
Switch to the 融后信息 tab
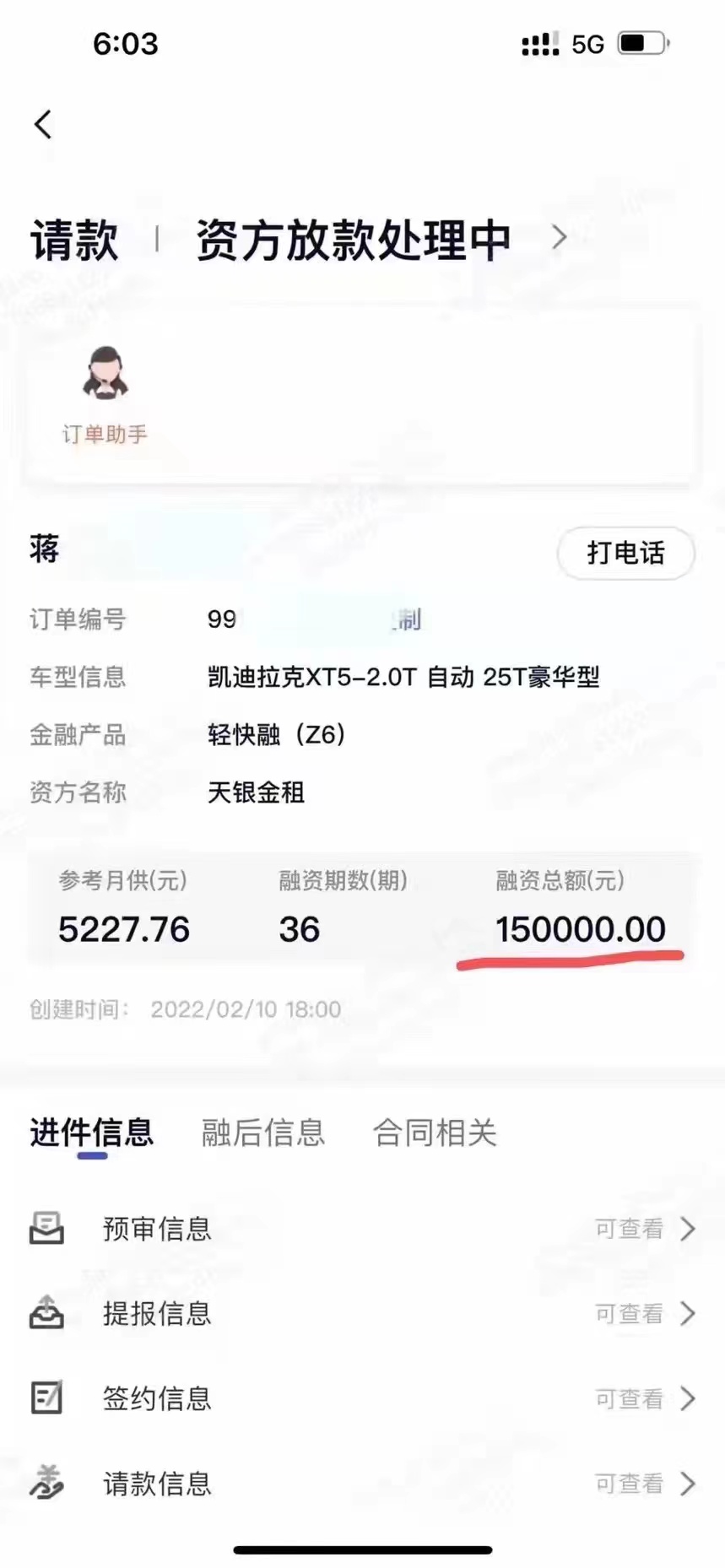coord(262,1133)
